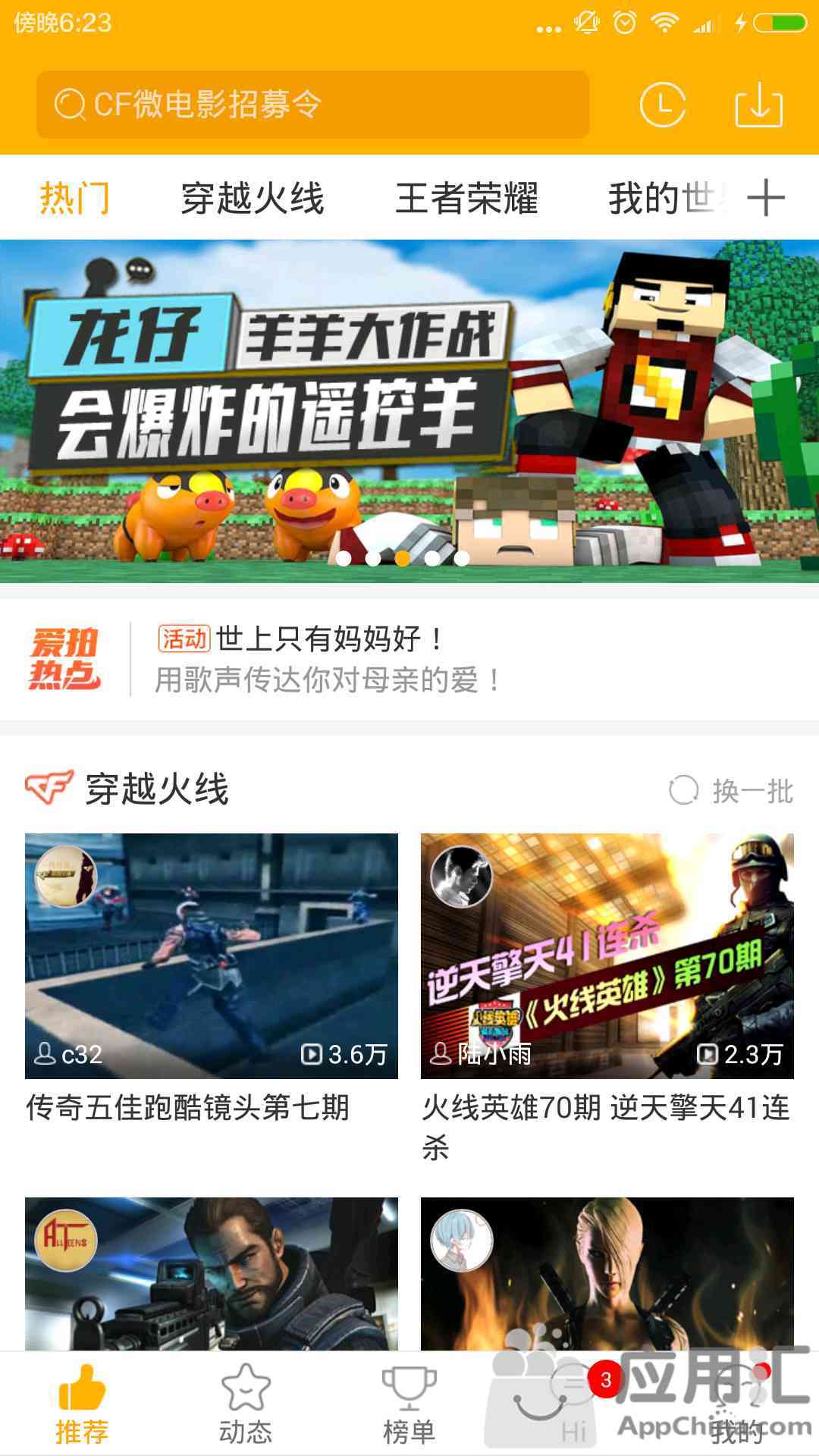Screen dimensions: 819x1456
Task: Play video 火线英雄70期 逆天擎天41连杀
Action: point(607,955)
